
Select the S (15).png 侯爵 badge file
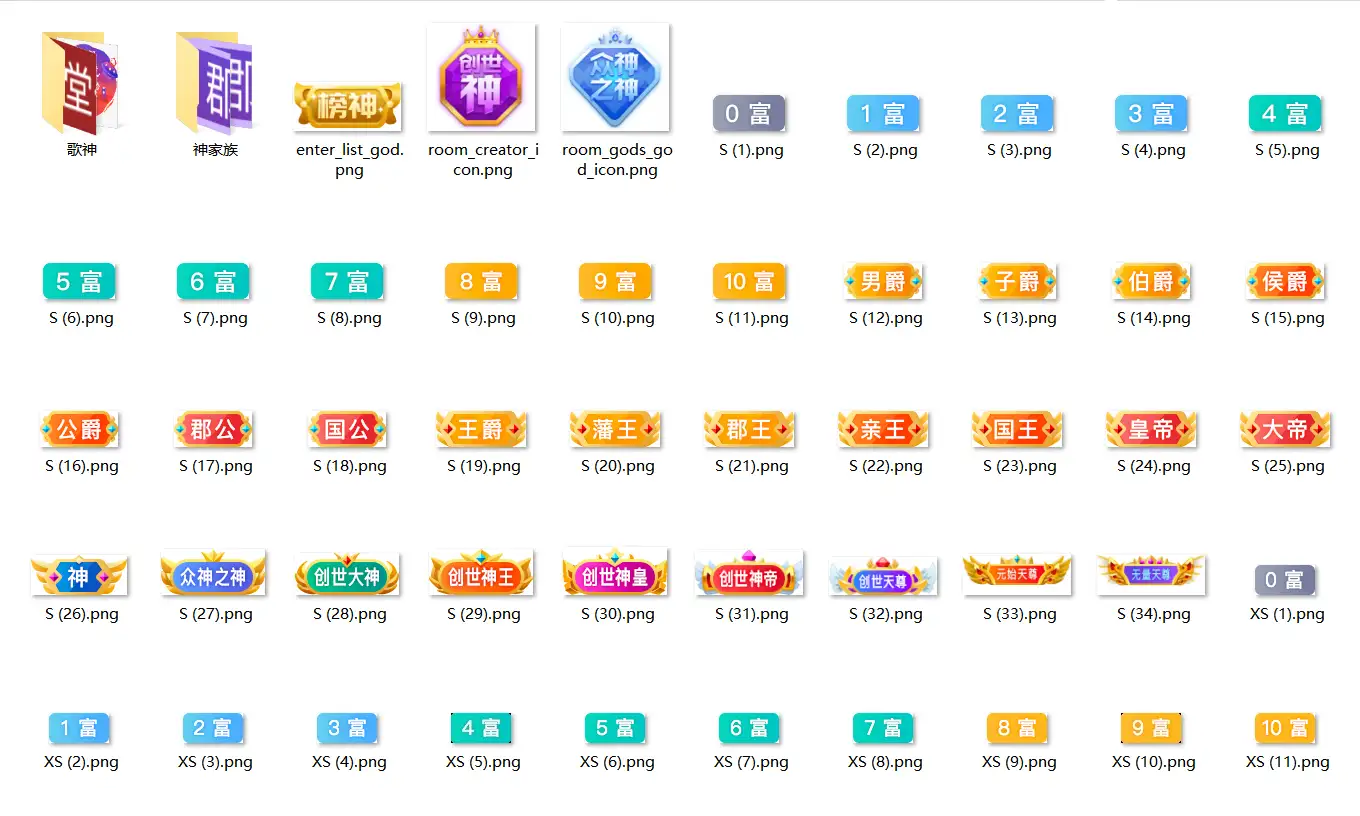pyautogui.click(x=1286, y=282)
